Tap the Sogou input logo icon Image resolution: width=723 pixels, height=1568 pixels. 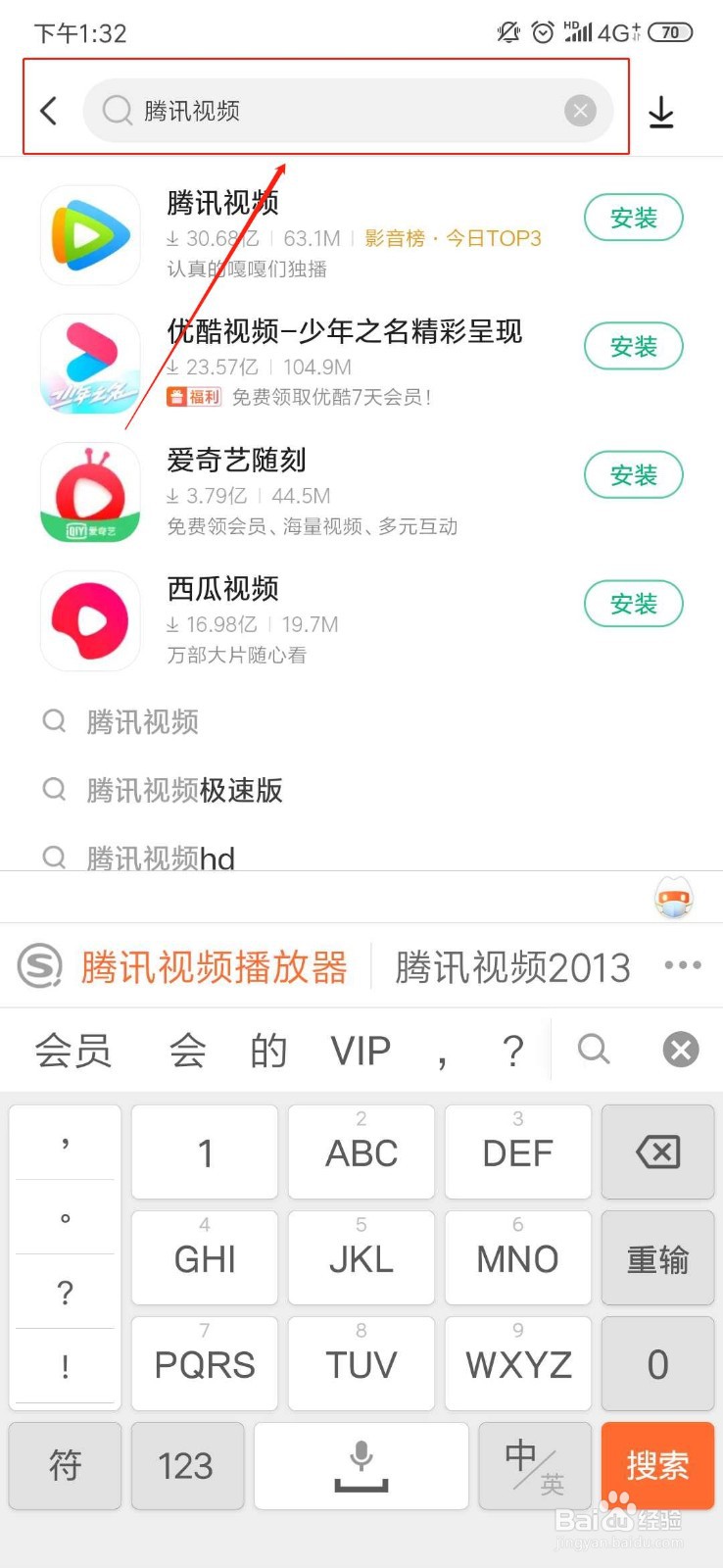[x=38, y=966]
